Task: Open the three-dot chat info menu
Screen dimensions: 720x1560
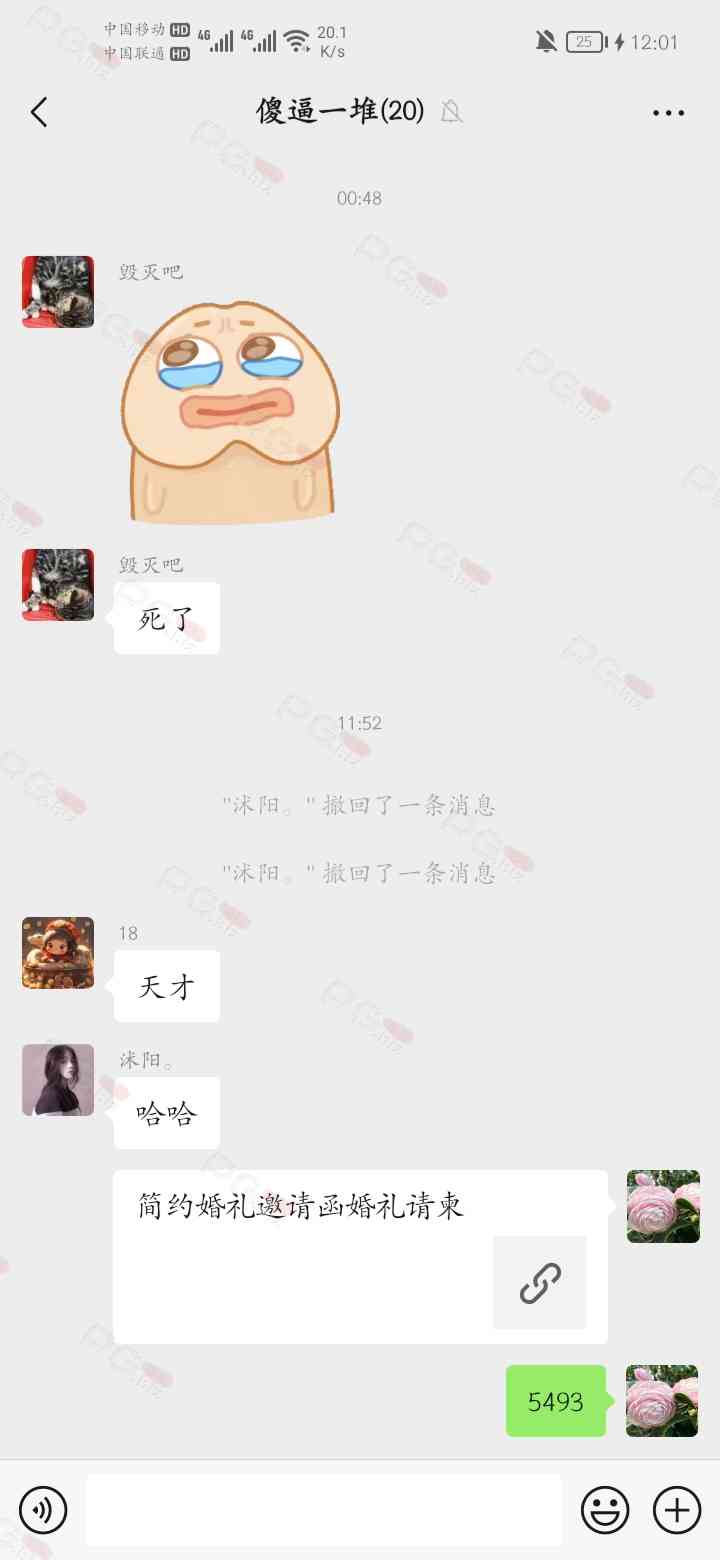Action: click(668, 112)
